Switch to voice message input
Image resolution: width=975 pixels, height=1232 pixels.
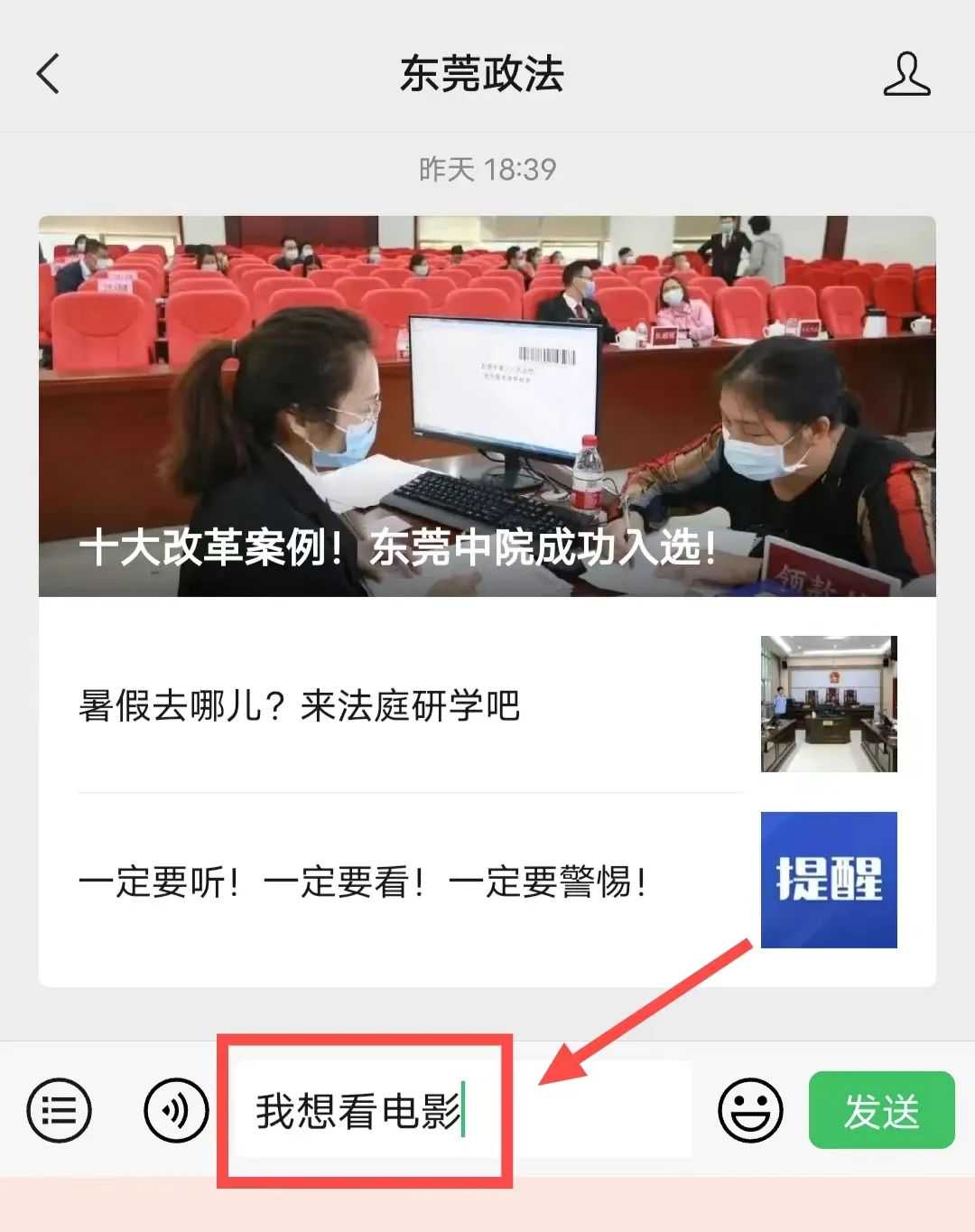176,1110
